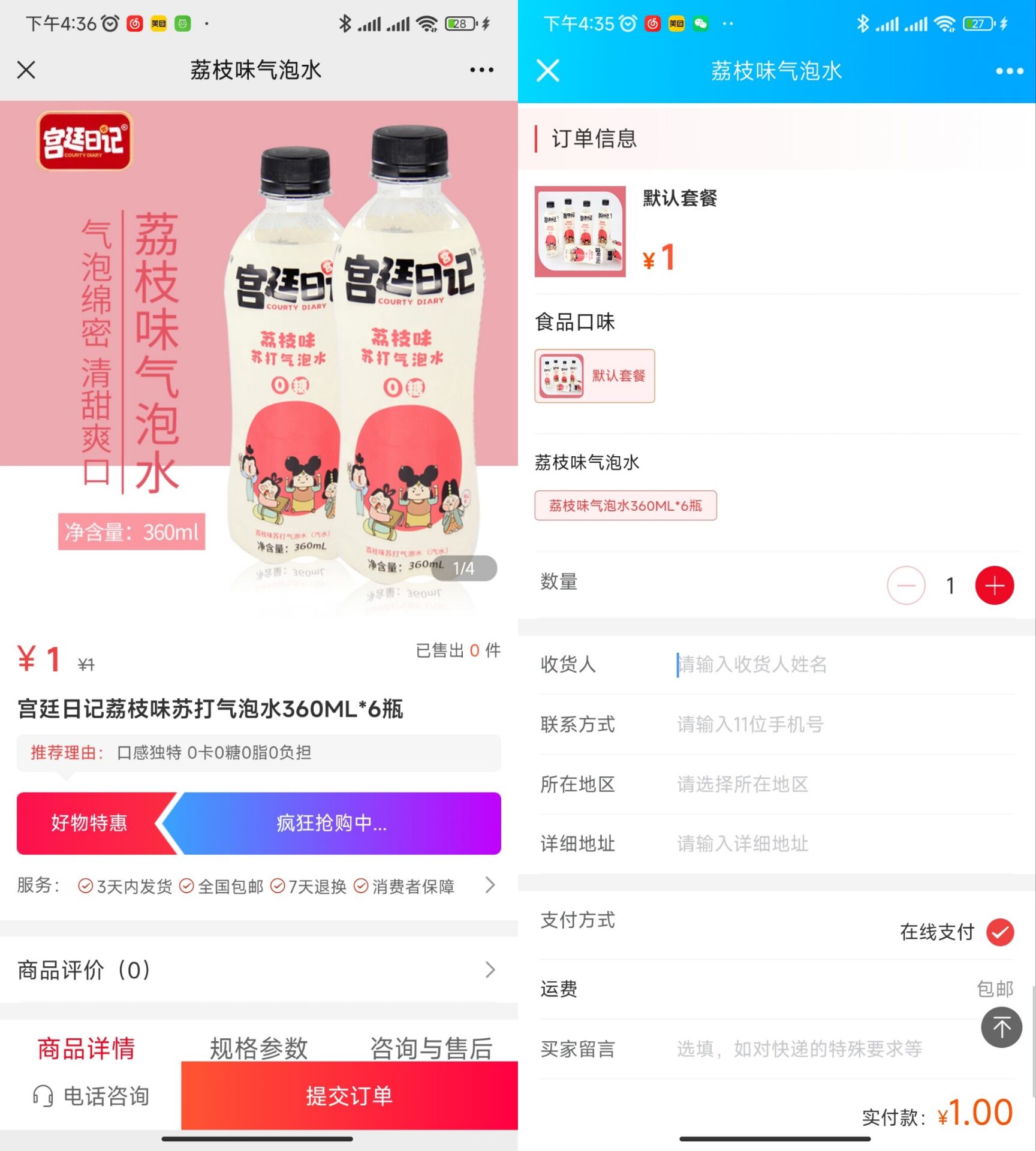Select the 商品详情 tab
The height and width of the screenshot is (1151, 1036).
coord(86,1048)
